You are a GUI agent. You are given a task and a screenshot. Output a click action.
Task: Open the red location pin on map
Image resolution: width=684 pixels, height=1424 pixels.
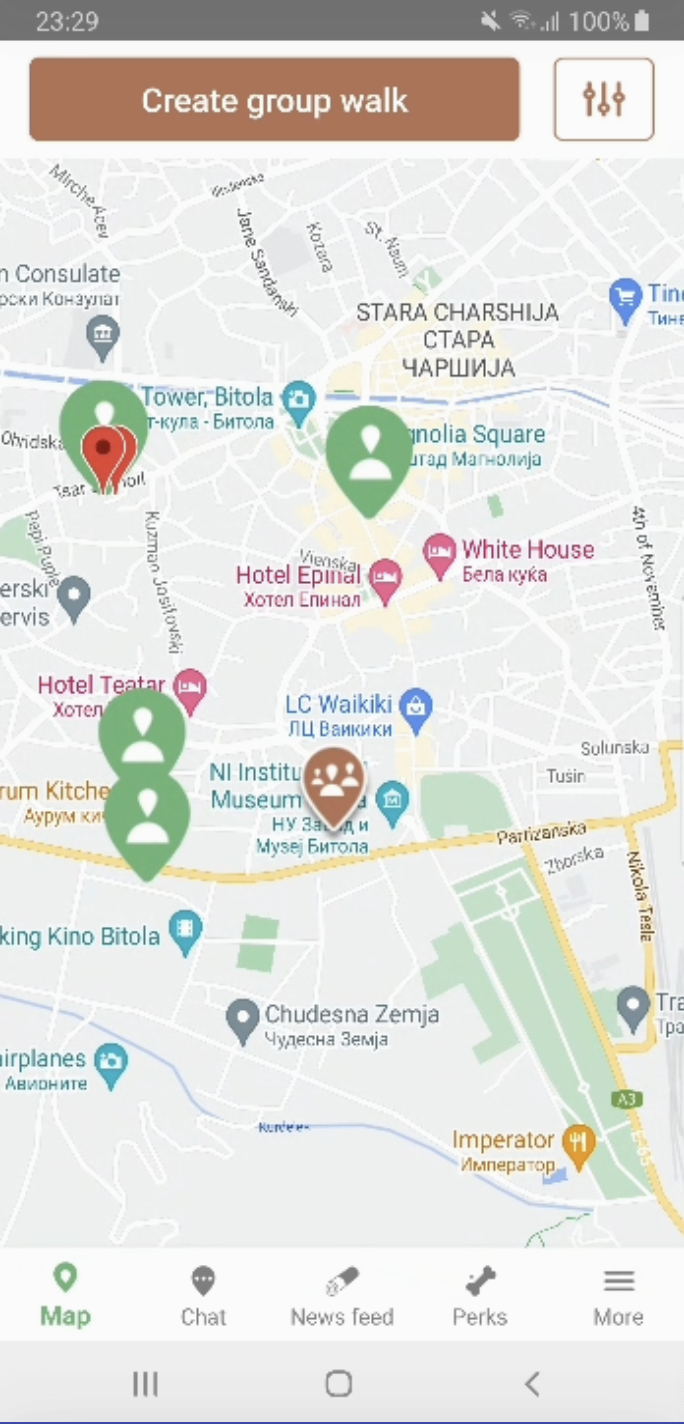coord(101,454)
